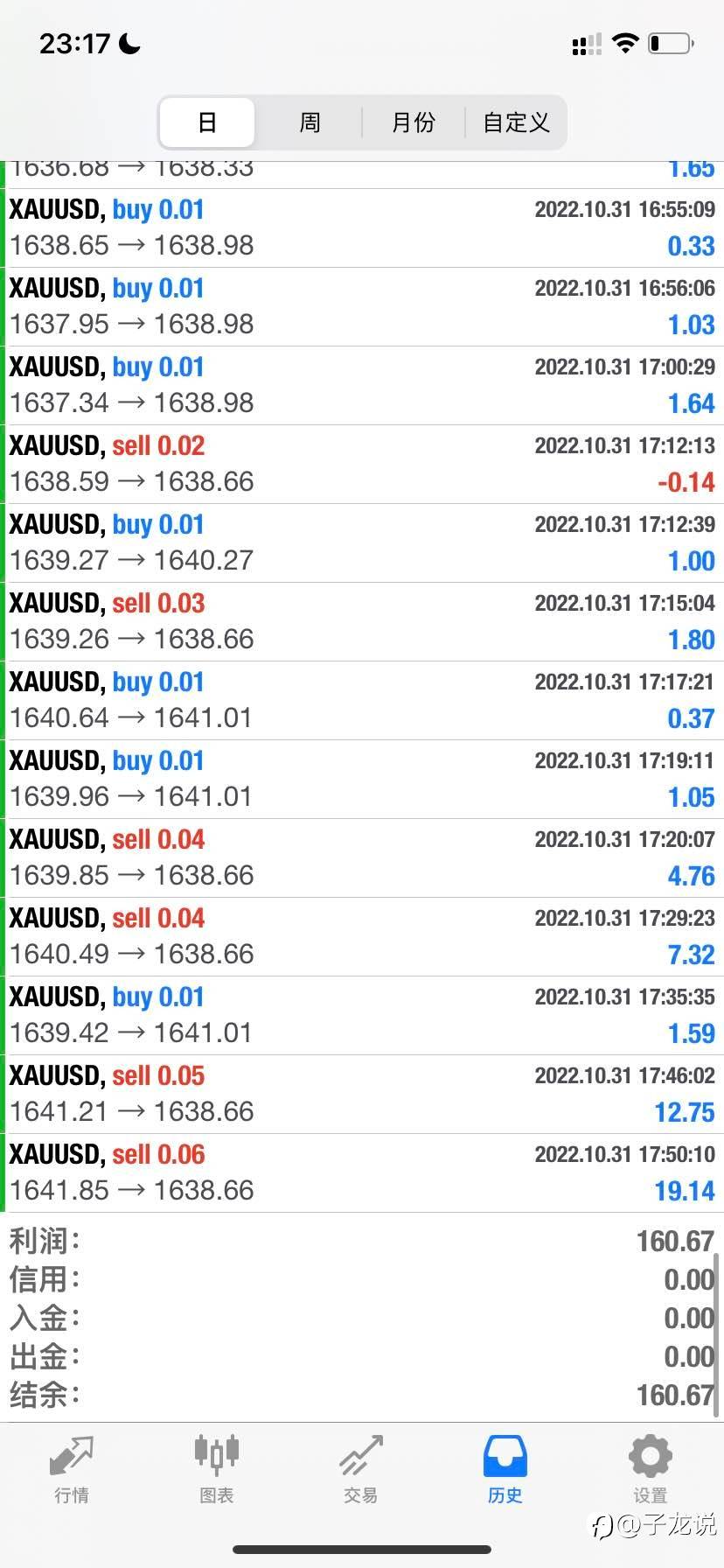
Task: Open the 自定义 custom range tab
Action: [516, 122]
